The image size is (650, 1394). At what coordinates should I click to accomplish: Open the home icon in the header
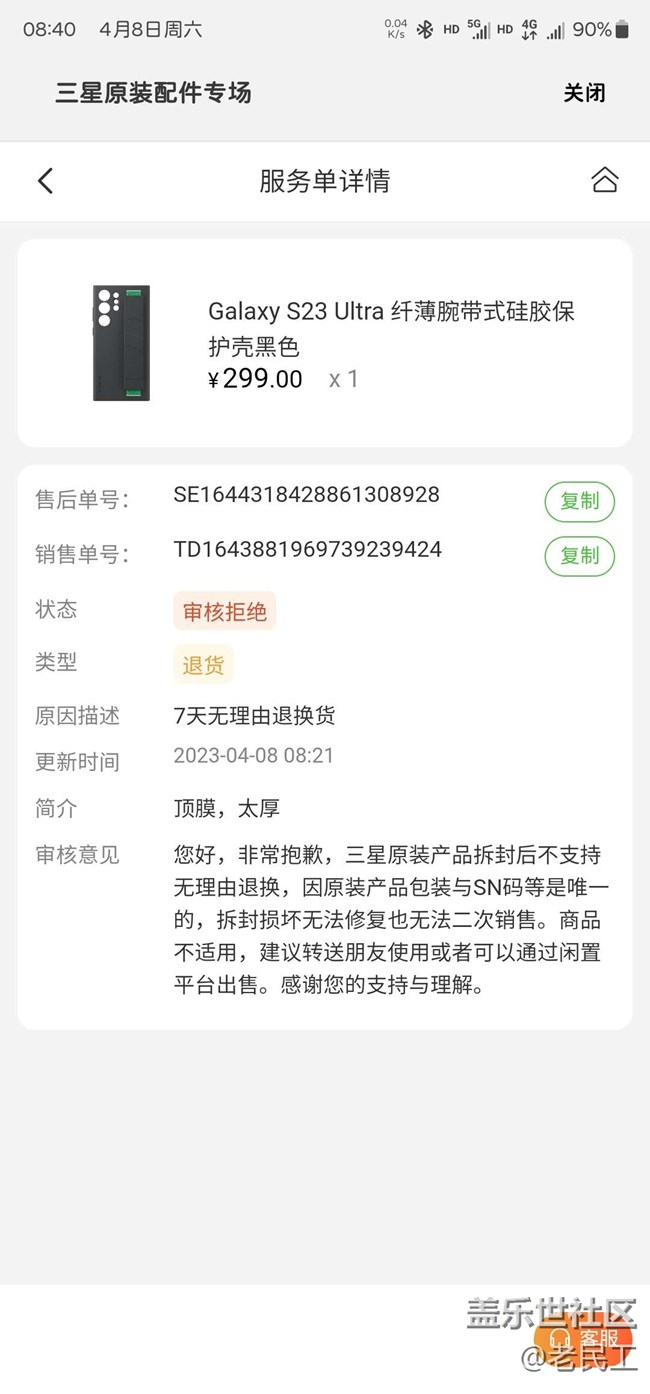point(604,181)
